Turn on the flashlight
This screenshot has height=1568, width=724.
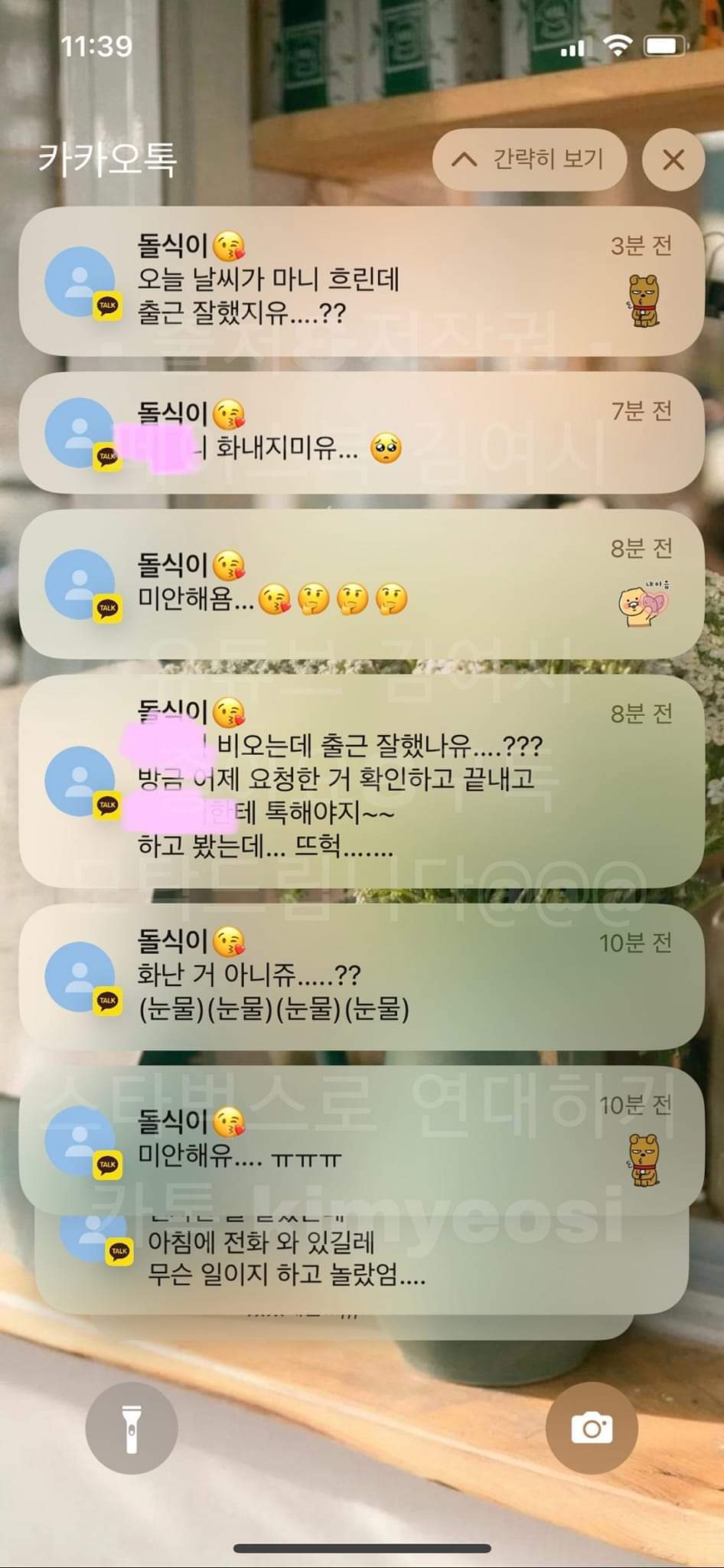132,1428
